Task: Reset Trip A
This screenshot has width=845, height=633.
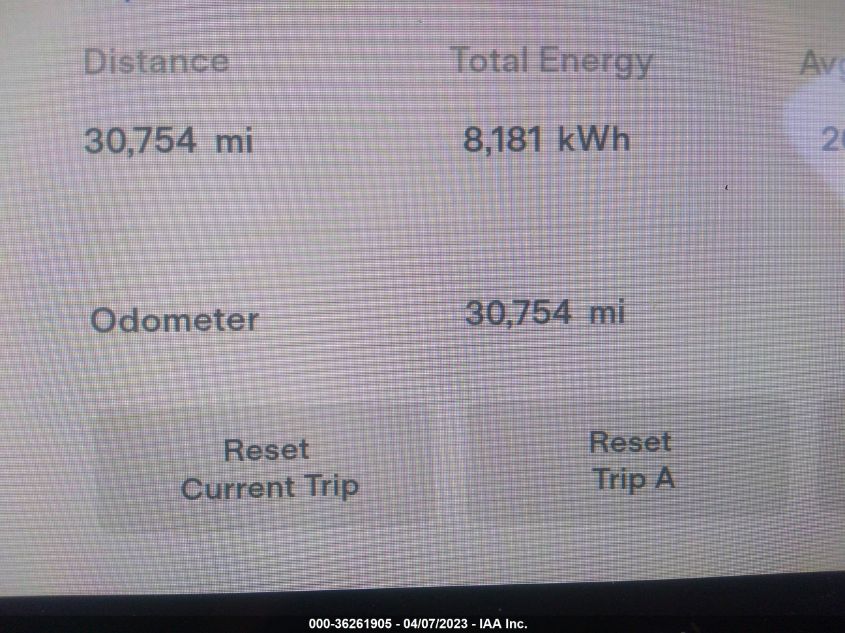Action: pyautogui.click(x=631, y=461)
